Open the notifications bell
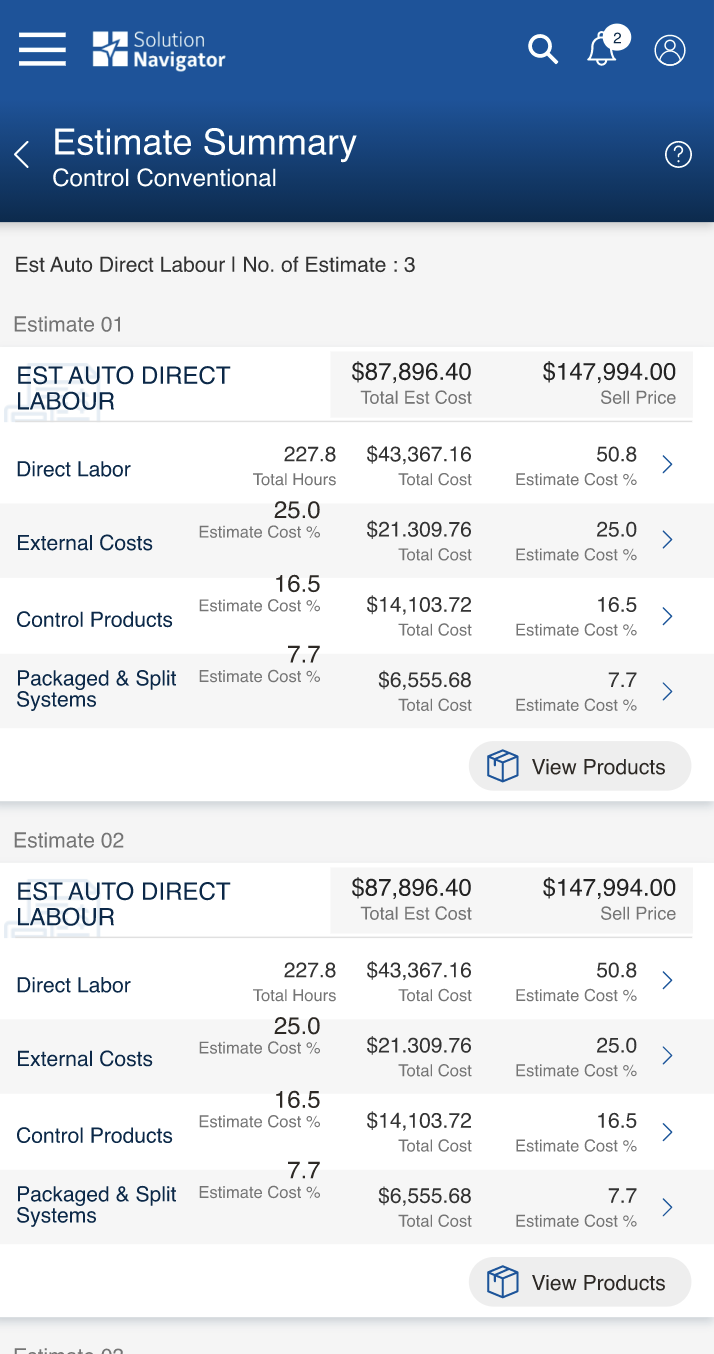Screen dimensions: 714x1354 pos(603,48)
